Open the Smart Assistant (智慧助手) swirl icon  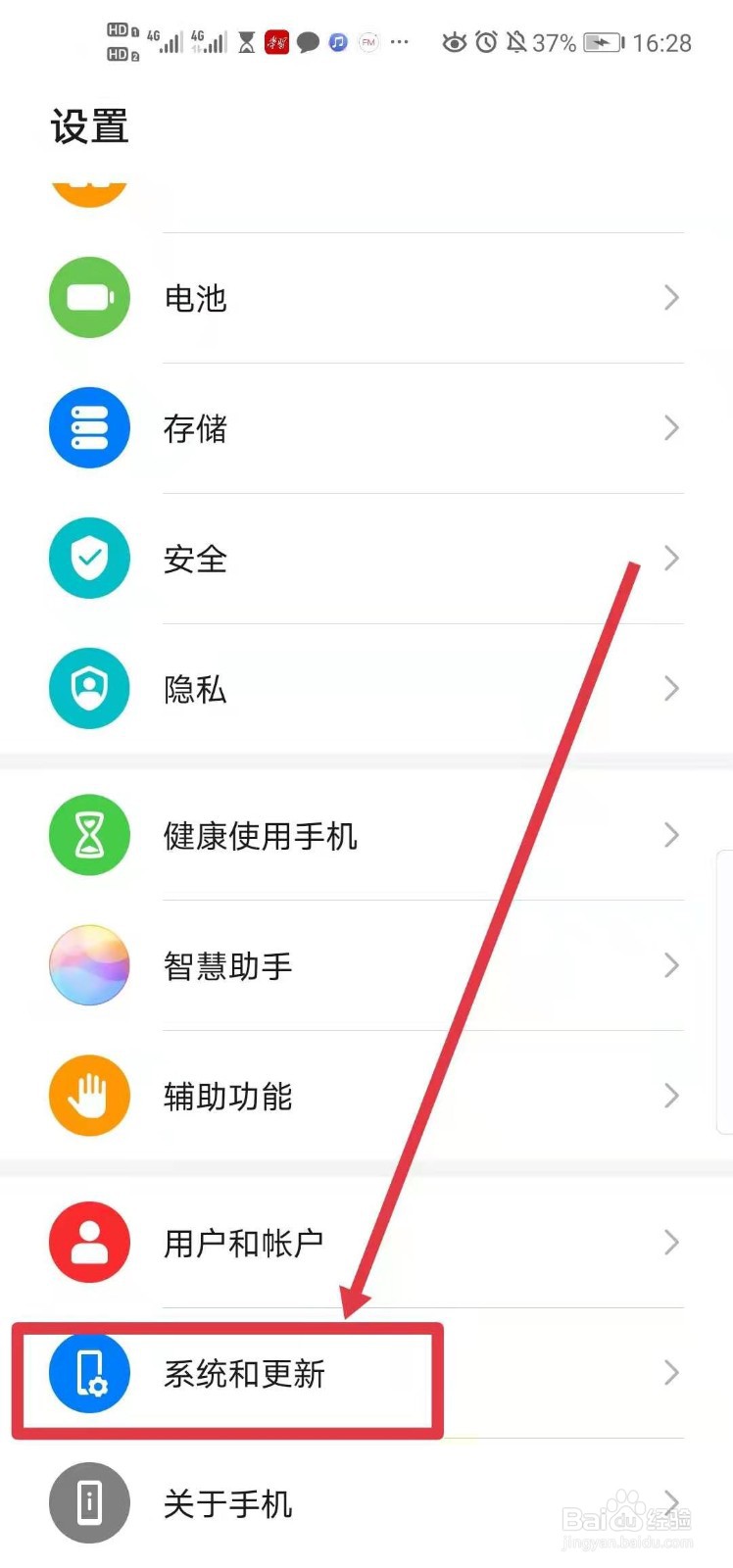point(89,965)
